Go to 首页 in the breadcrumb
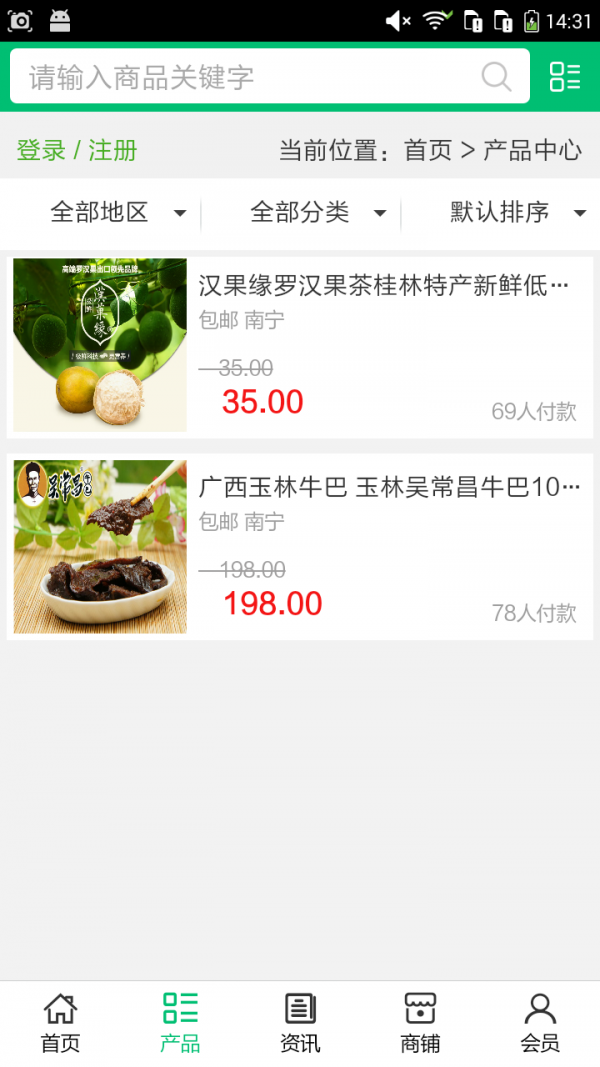The image size is (600, 1067). click(428, 151)
